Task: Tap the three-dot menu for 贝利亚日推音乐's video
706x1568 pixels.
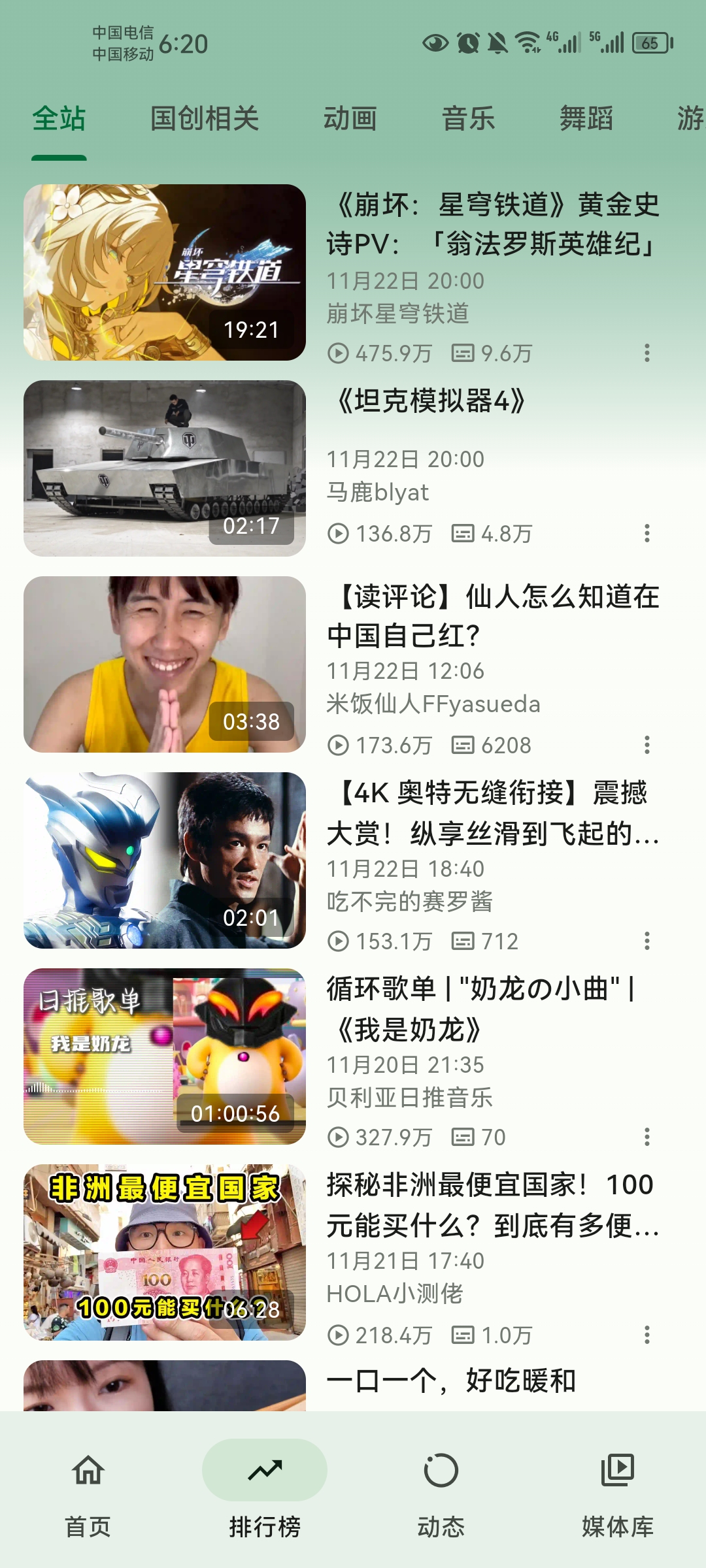Action: pos(647,1137)
